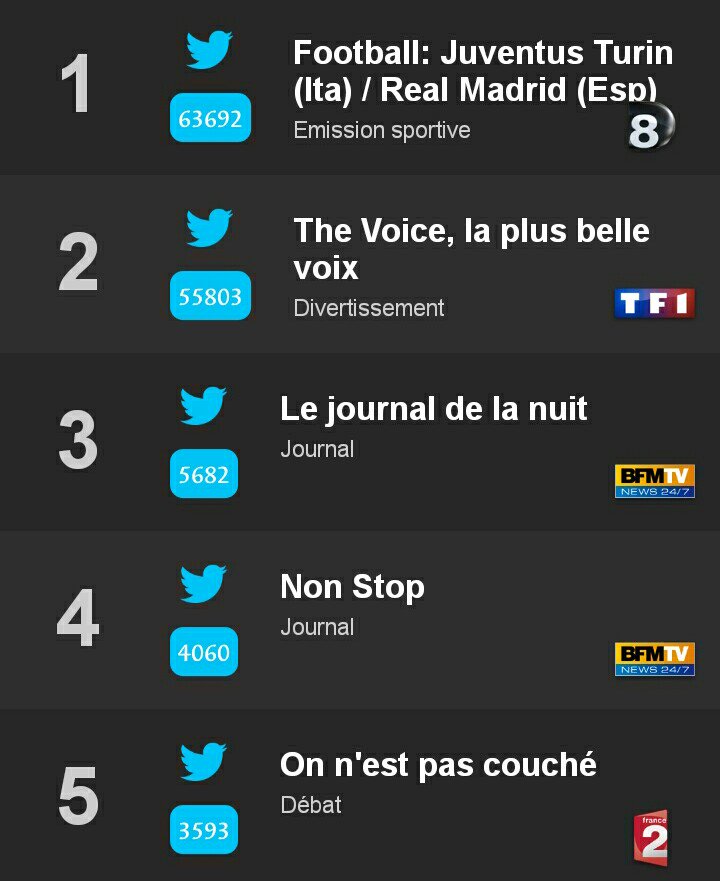Open the Football Juventus Turin / Real Madrid row
This screenshot has width=720, height=881.
[x=360, y=87]
